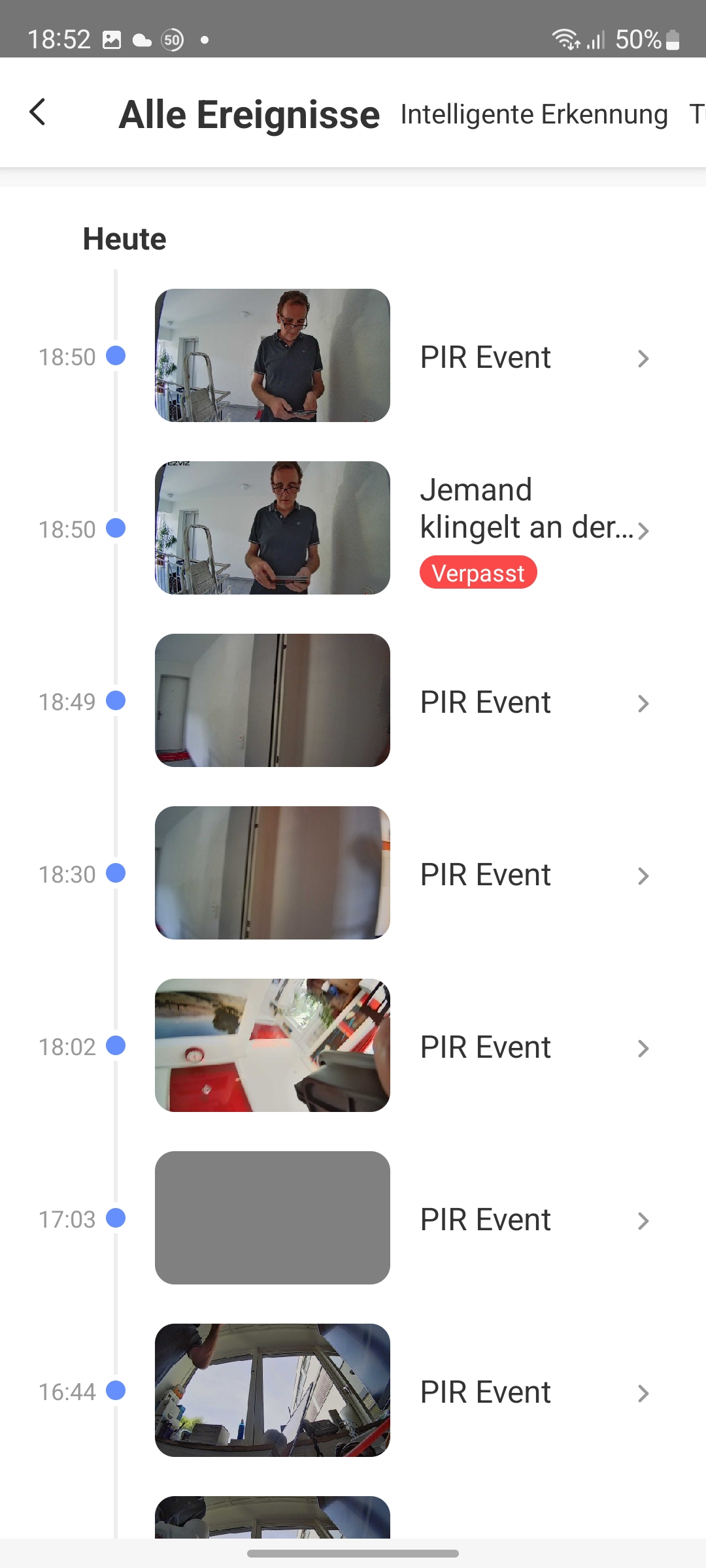Open the first 18:50 PIR Event
Image resolution: width=706 pixels, height=1568 pixels.
[x=485, y=357]
